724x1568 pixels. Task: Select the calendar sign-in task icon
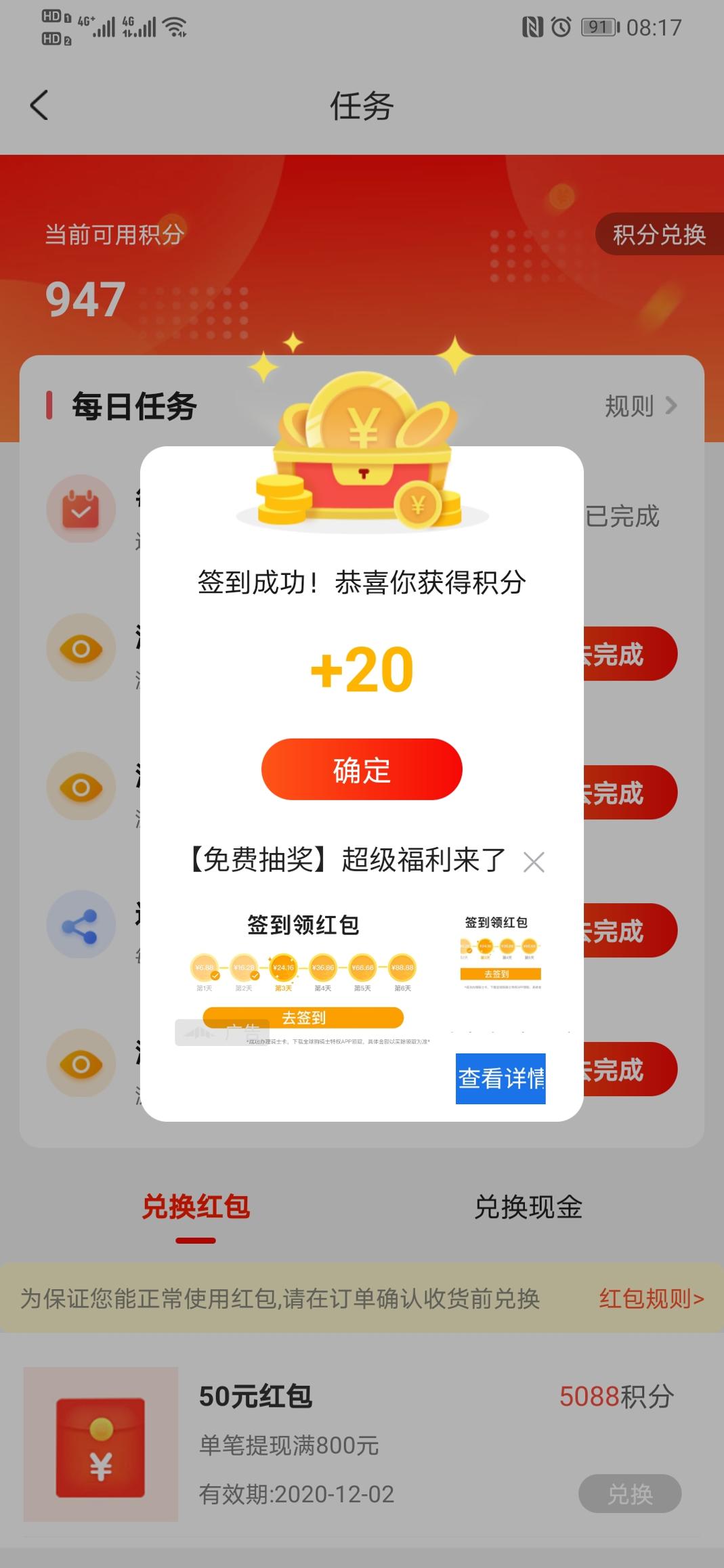pos(81,509)
